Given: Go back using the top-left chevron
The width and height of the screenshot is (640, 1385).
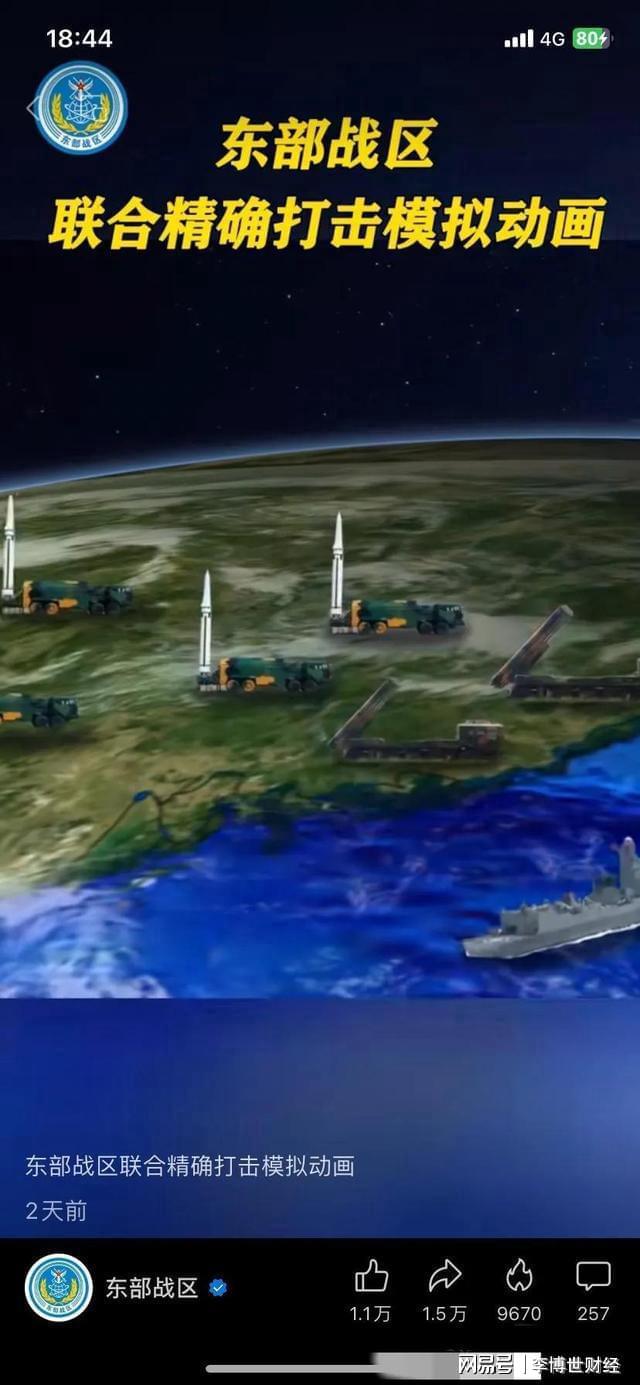Looking at the screenshot, I should click(32, 108).
